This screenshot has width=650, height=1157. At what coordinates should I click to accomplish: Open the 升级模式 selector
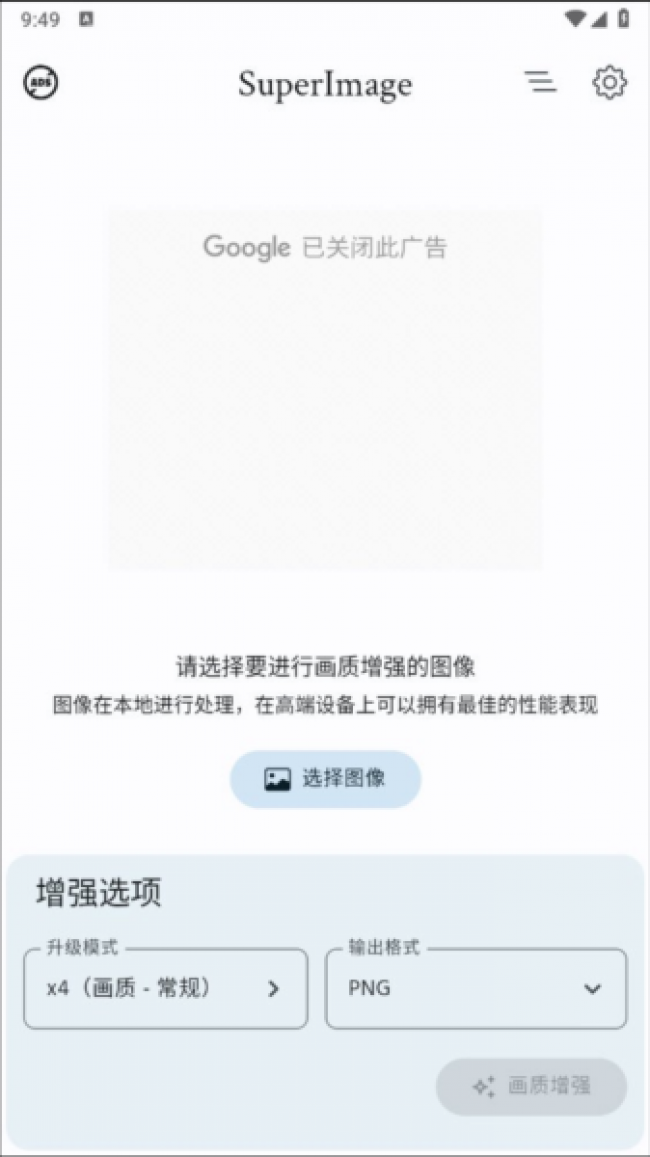click(166, 988)
